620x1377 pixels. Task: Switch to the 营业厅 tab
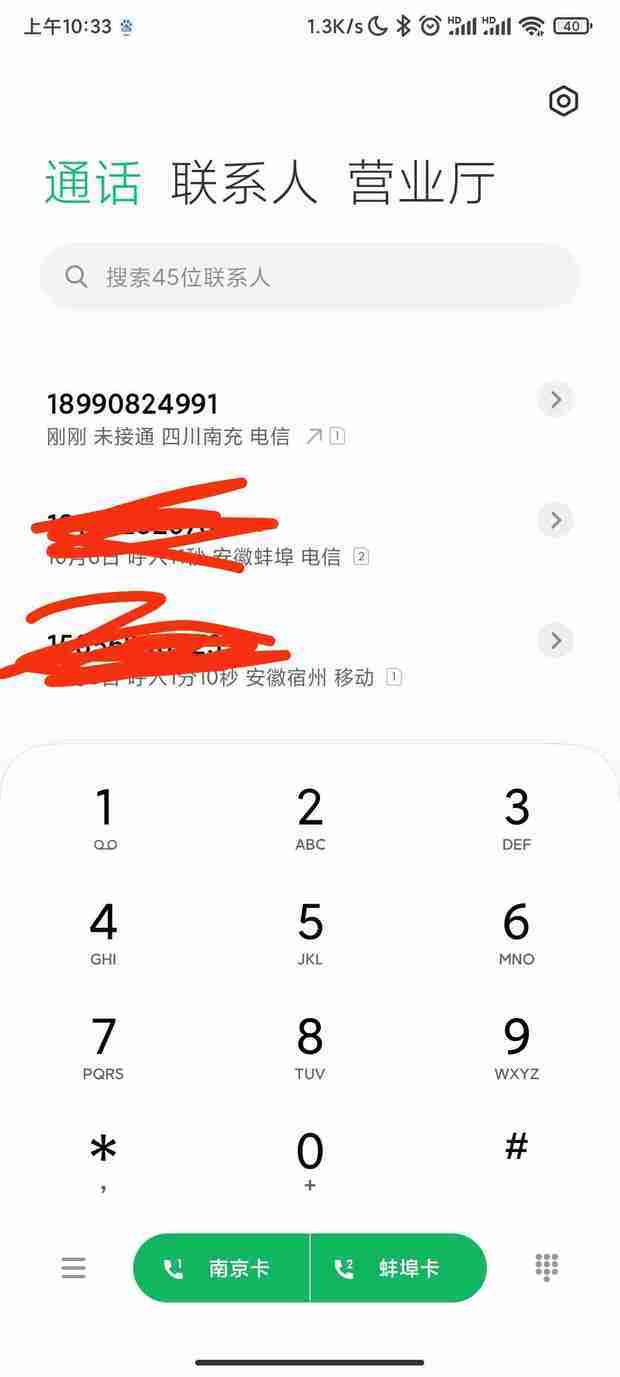click(422, 183)
